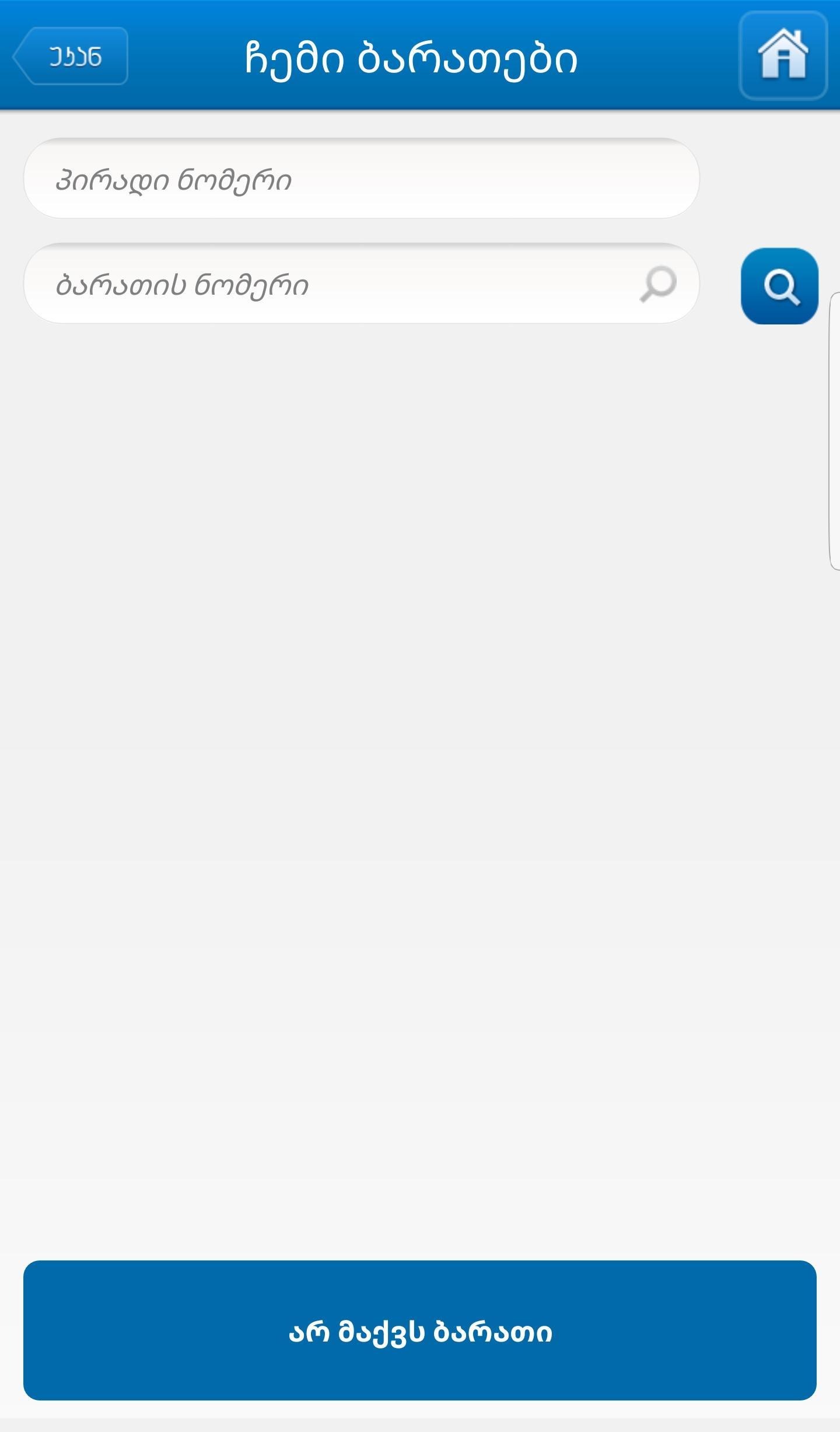Go back using the უკან button
The width and height of the screenshot is (840, 1432).
(71, 57)
